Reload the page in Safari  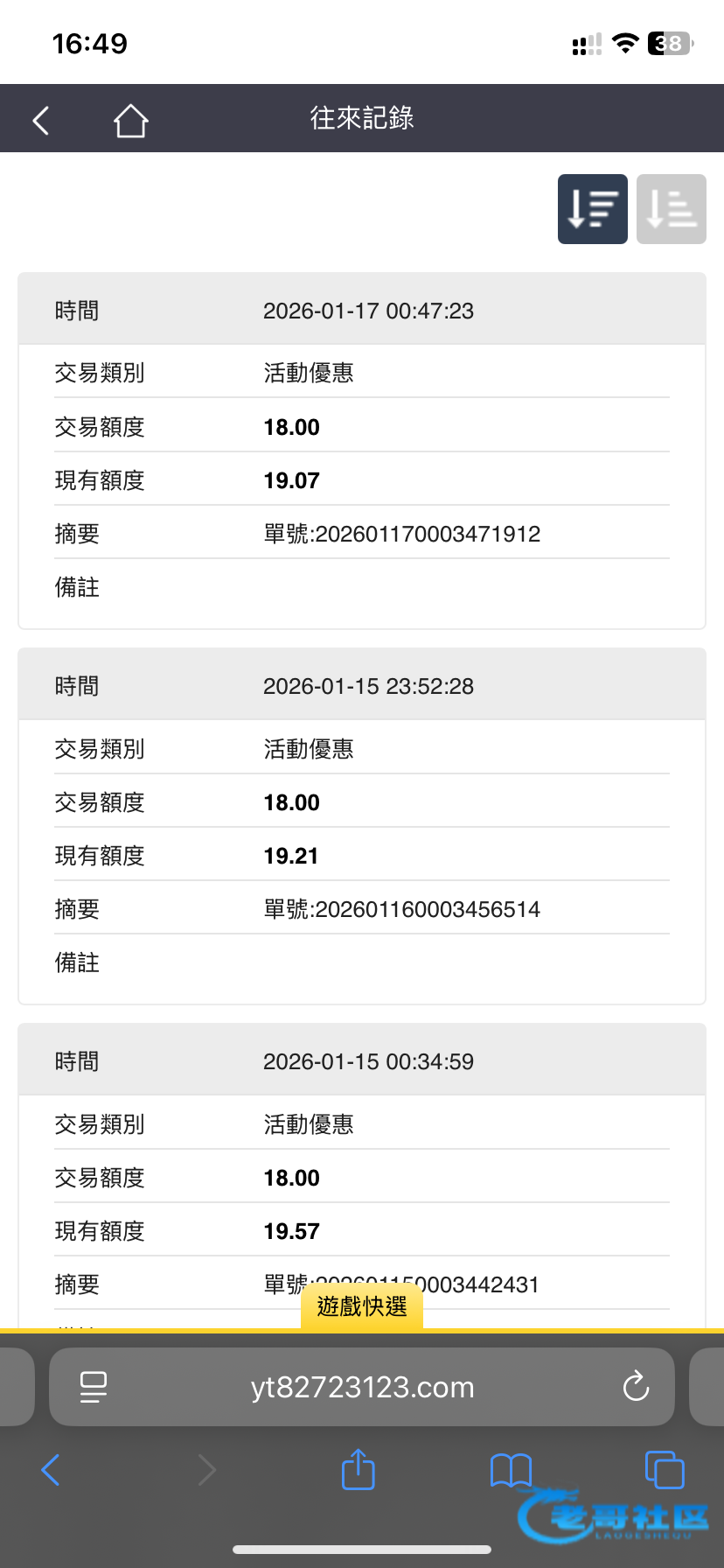tap(636, 1387)
